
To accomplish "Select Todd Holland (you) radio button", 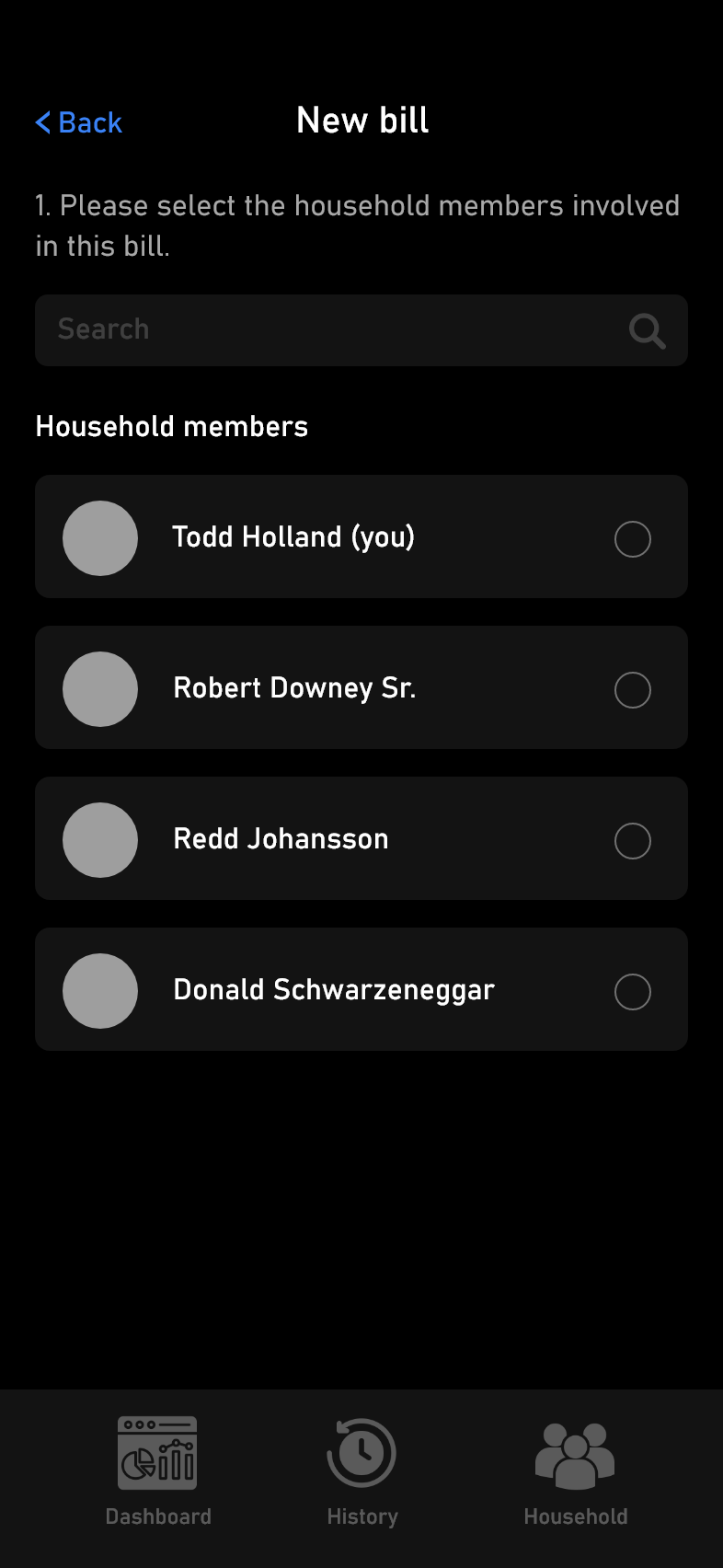I will pos(633,539).
